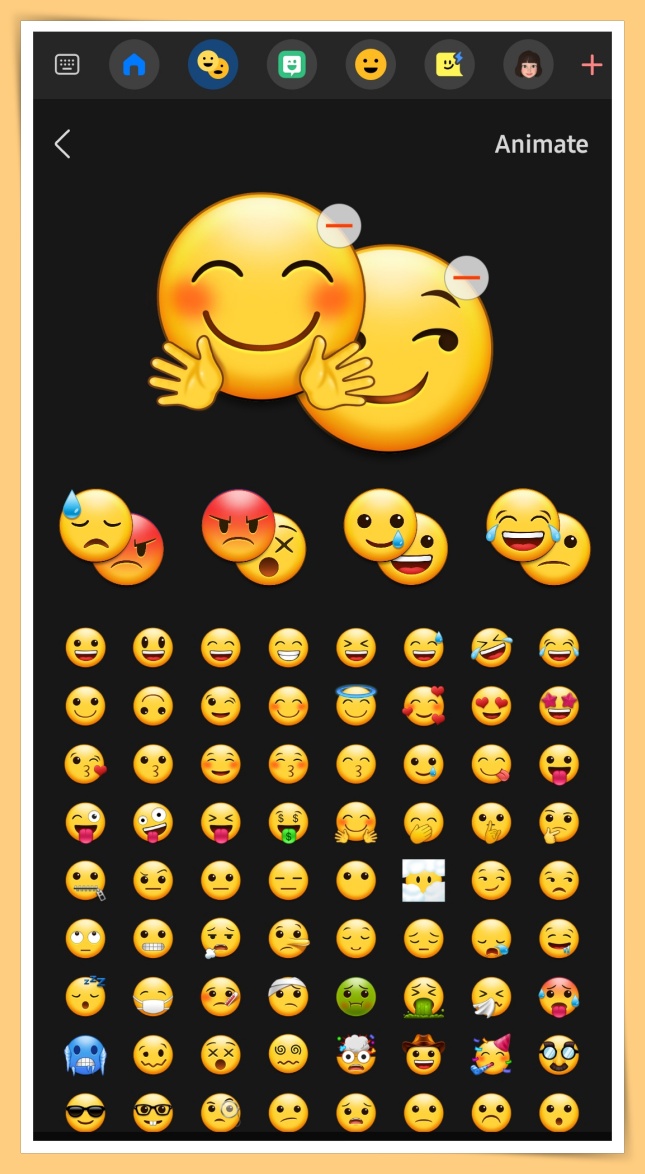
Task: Remove the smirking face from the pair
Action: coord(466,277)
